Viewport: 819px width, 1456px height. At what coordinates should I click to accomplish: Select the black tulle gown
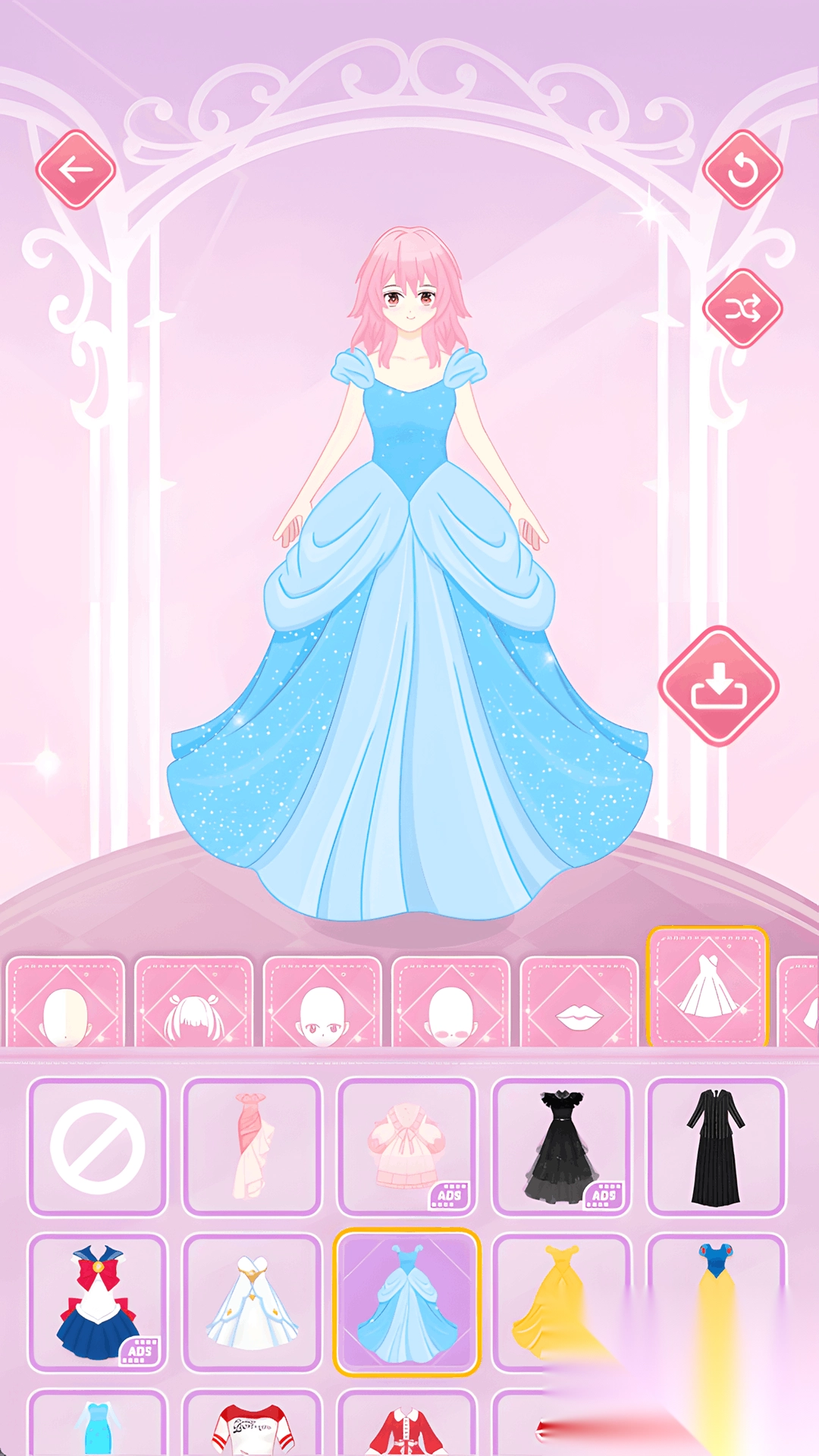pos(561,1147)
